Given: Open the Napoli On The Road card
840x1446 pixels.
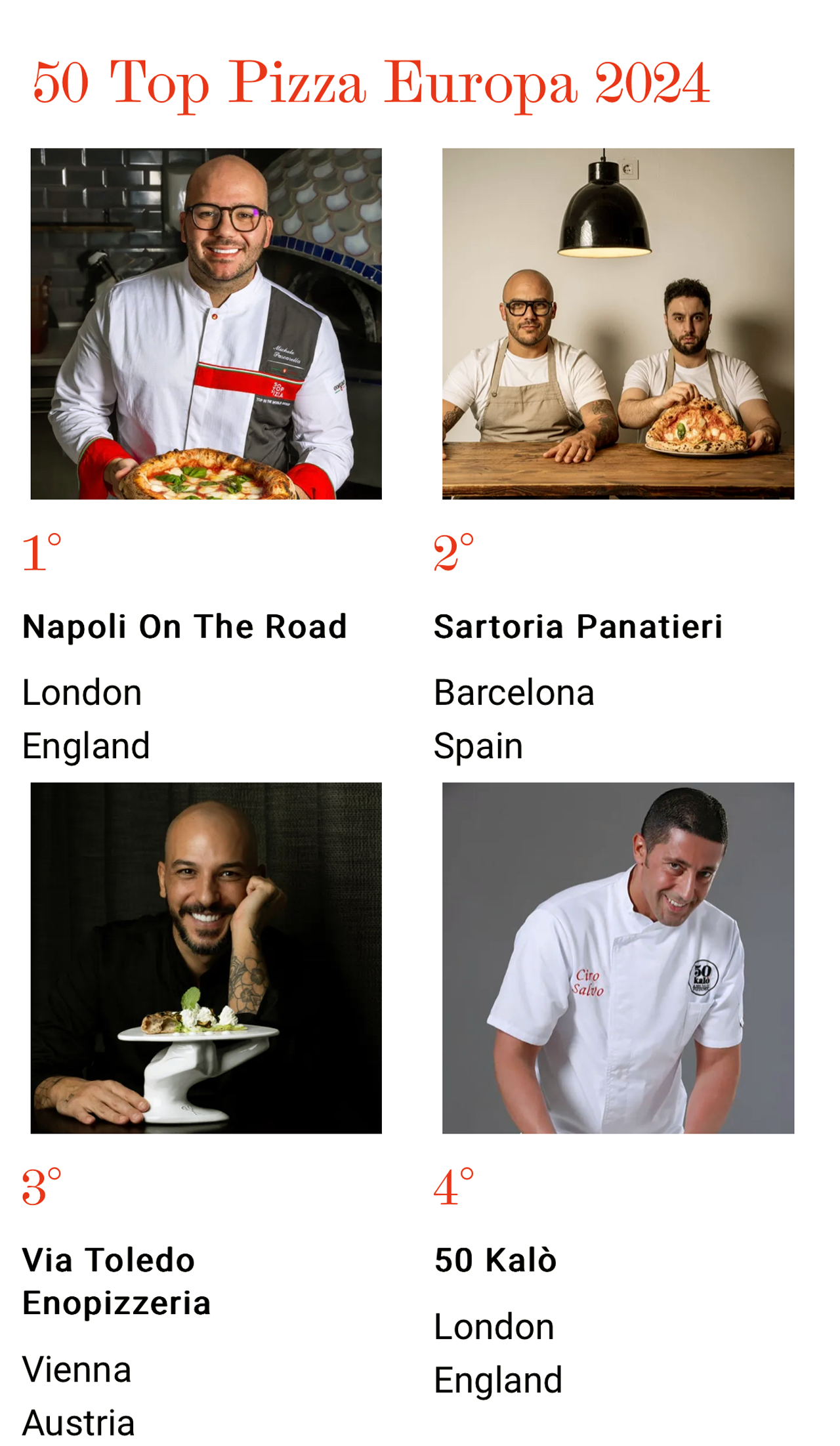Looking at the screenshot, I should (x=184, y=626).
